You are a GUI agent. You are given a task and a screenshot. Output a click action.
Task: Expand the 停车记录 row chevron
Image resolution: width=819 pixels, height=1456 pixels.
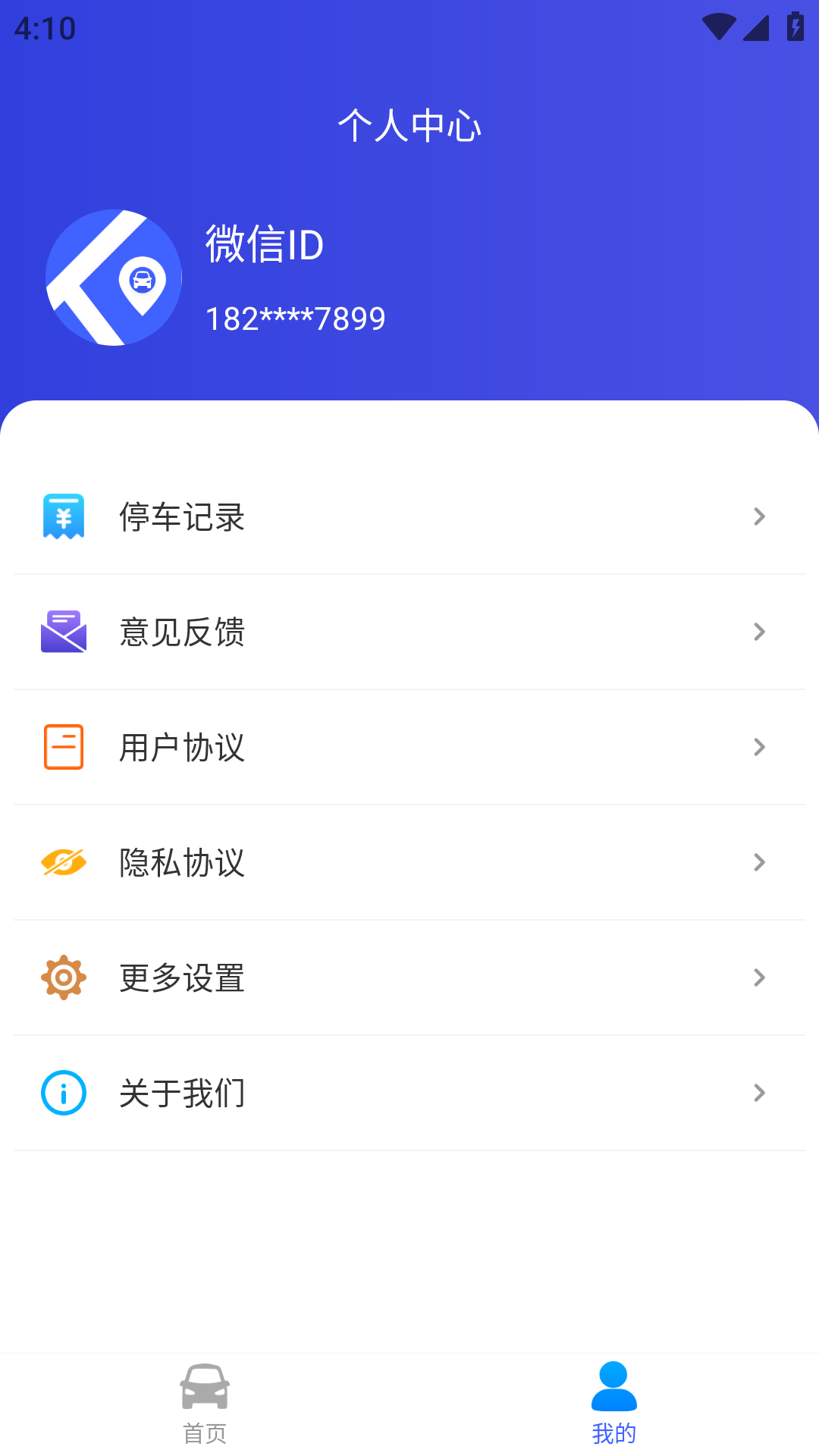[x=759, y=516]
